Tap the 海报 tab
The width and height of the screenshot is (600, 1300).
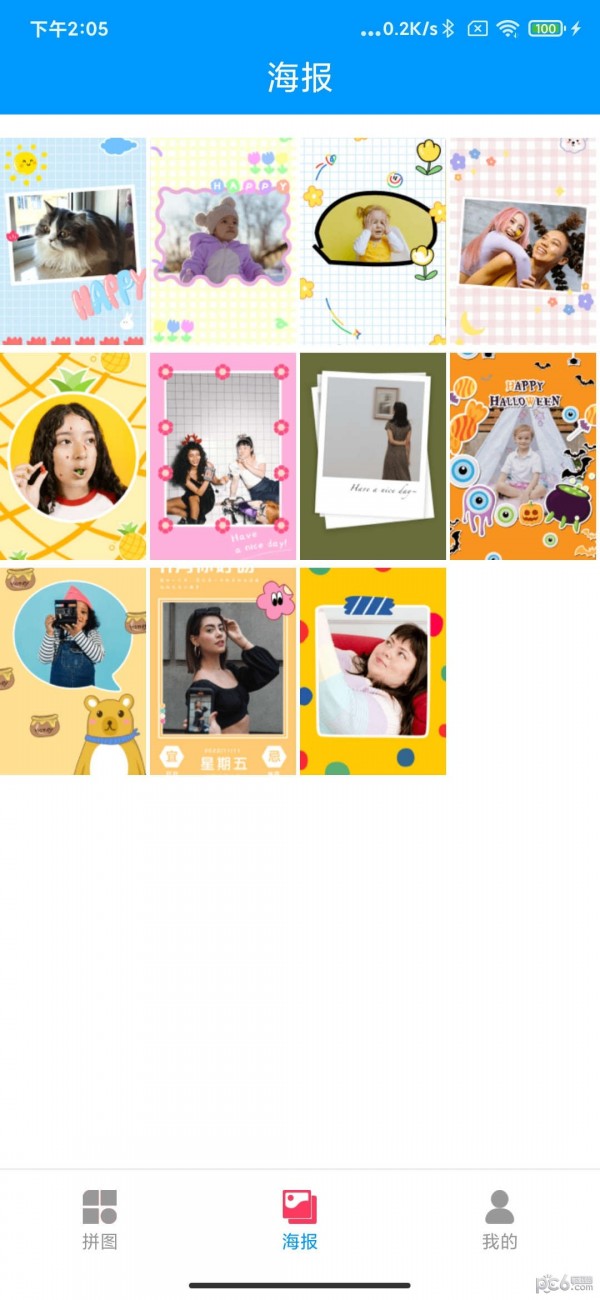click(x=300, y=1219)
